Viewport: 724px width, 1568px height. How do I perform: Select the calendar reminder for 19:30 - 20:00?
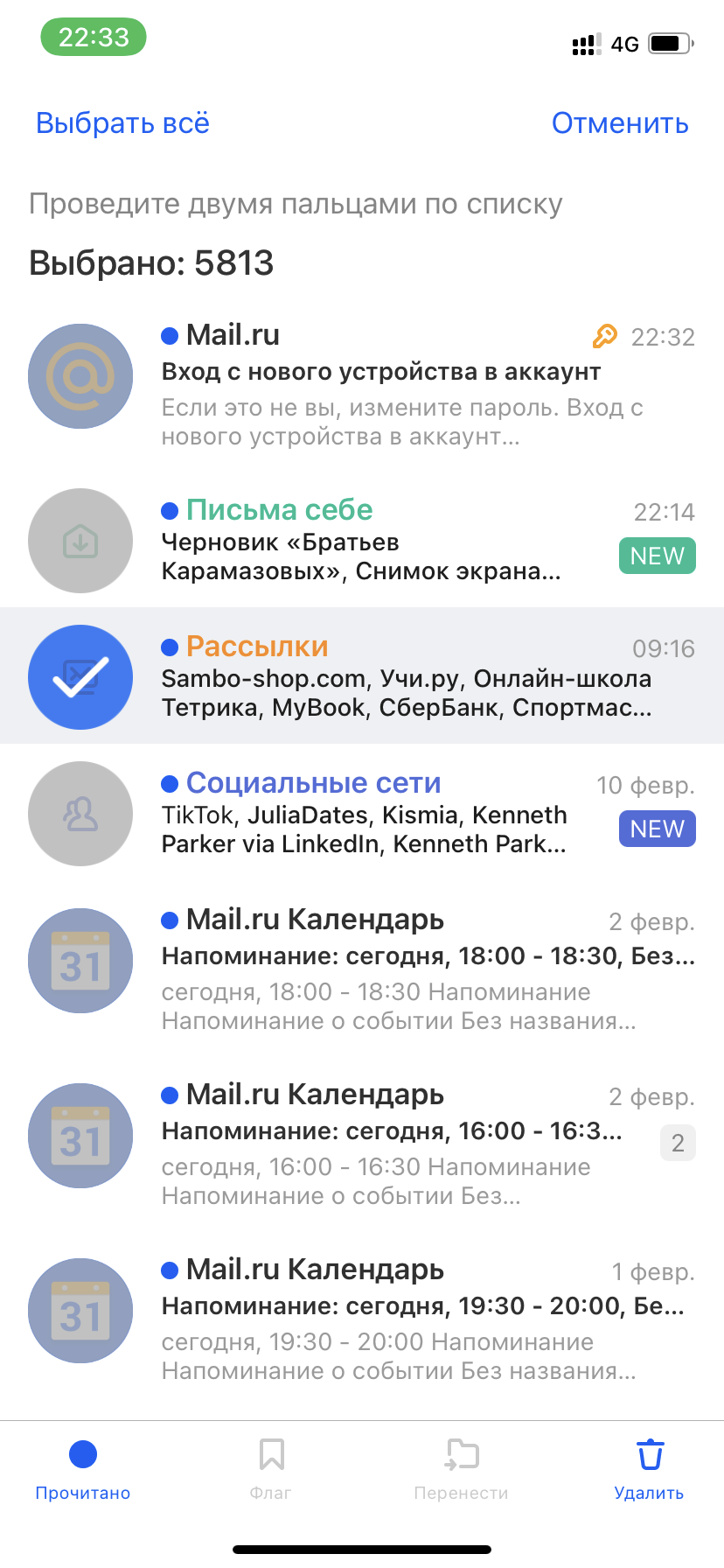362,1318
